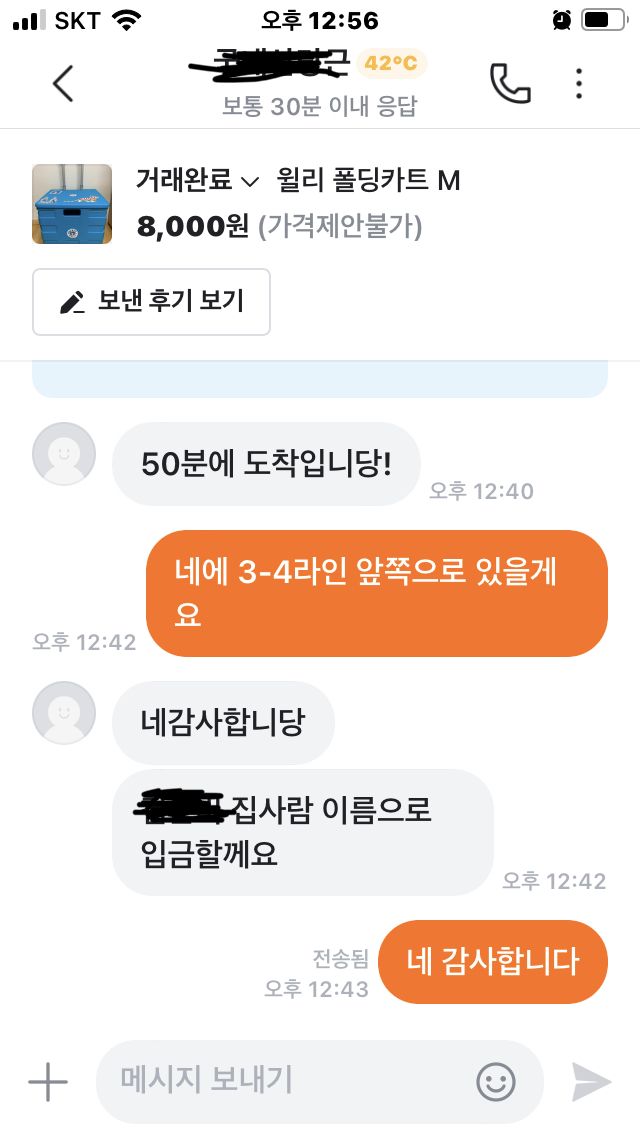
Task: Open the plus attachment menu
Action: [x=47, y=1081]
